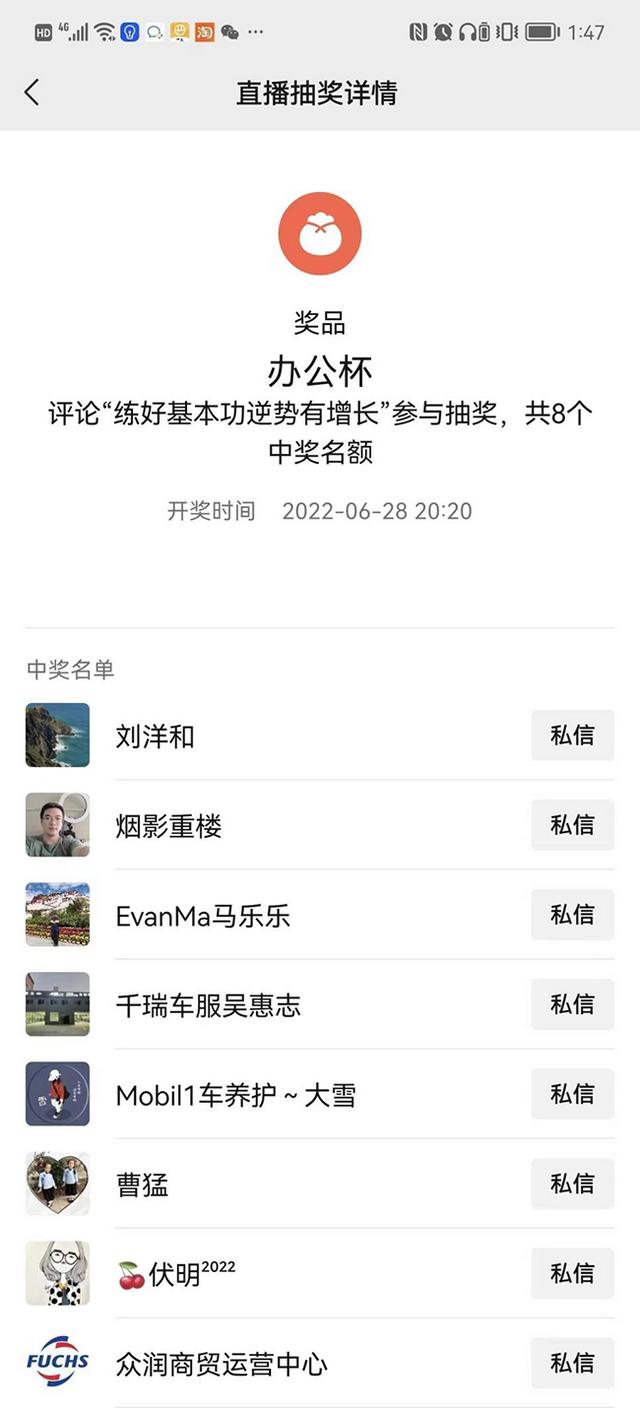Tap 私信 next to EvanMa马乐乐
The image size is (640, 1408).
point(572,915)
